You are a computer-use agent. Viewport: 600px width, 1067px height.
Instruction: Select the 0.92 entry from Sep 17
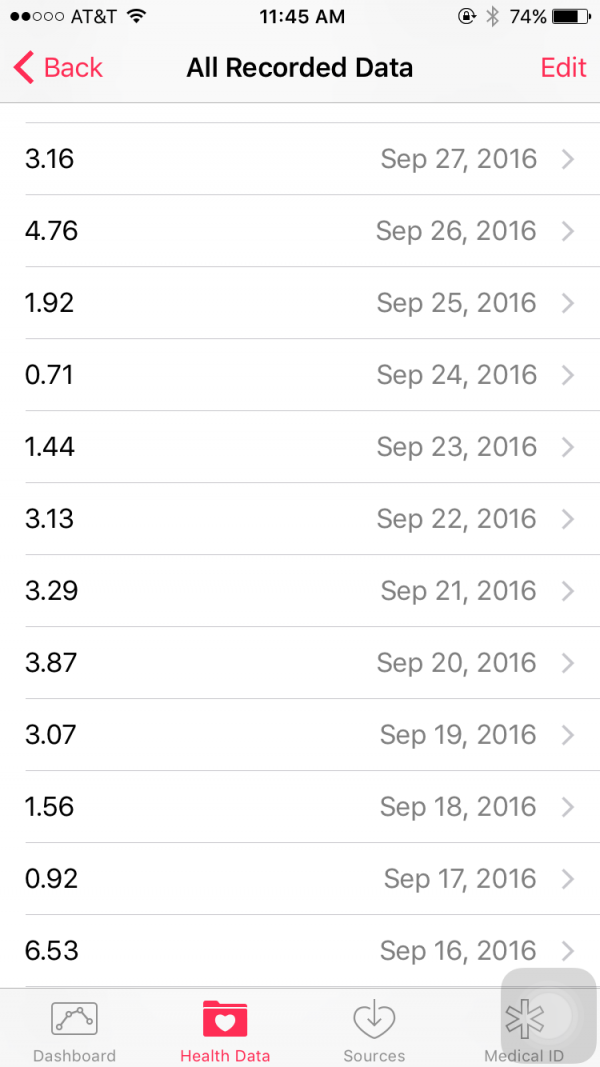(x=300, y=879)
